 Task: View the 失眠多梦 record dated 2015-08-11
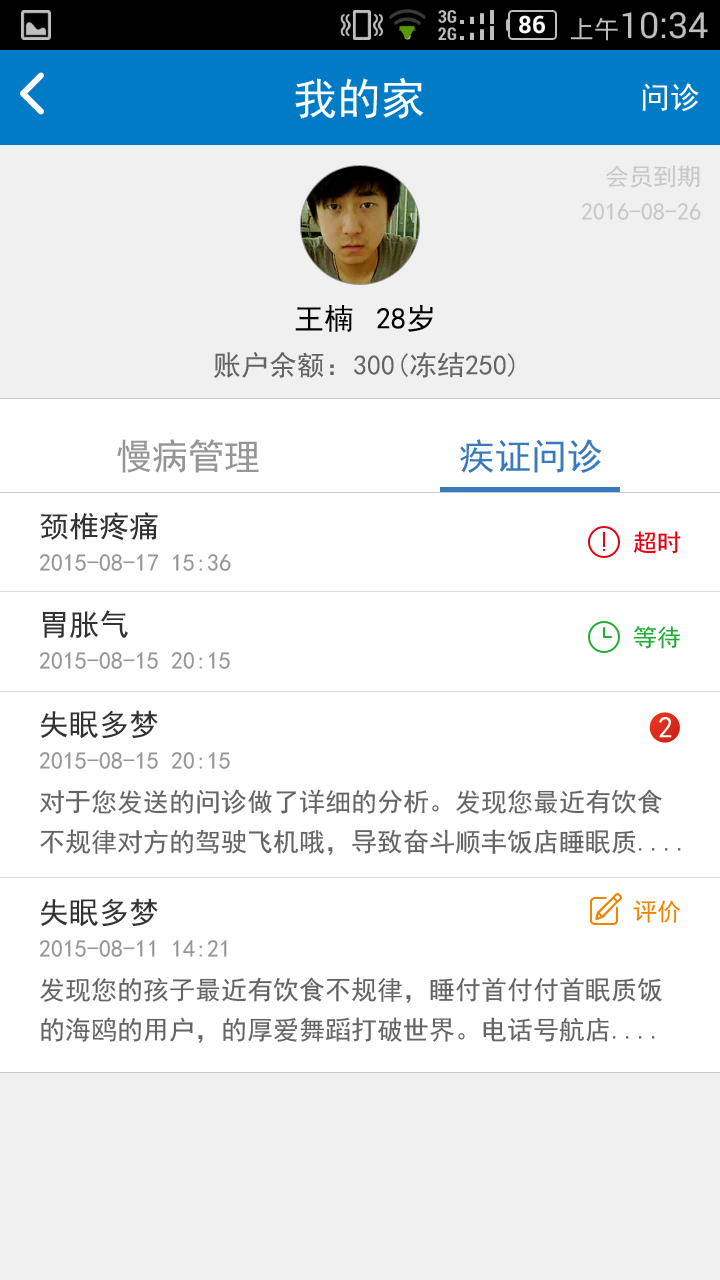(x=300, y=970)
